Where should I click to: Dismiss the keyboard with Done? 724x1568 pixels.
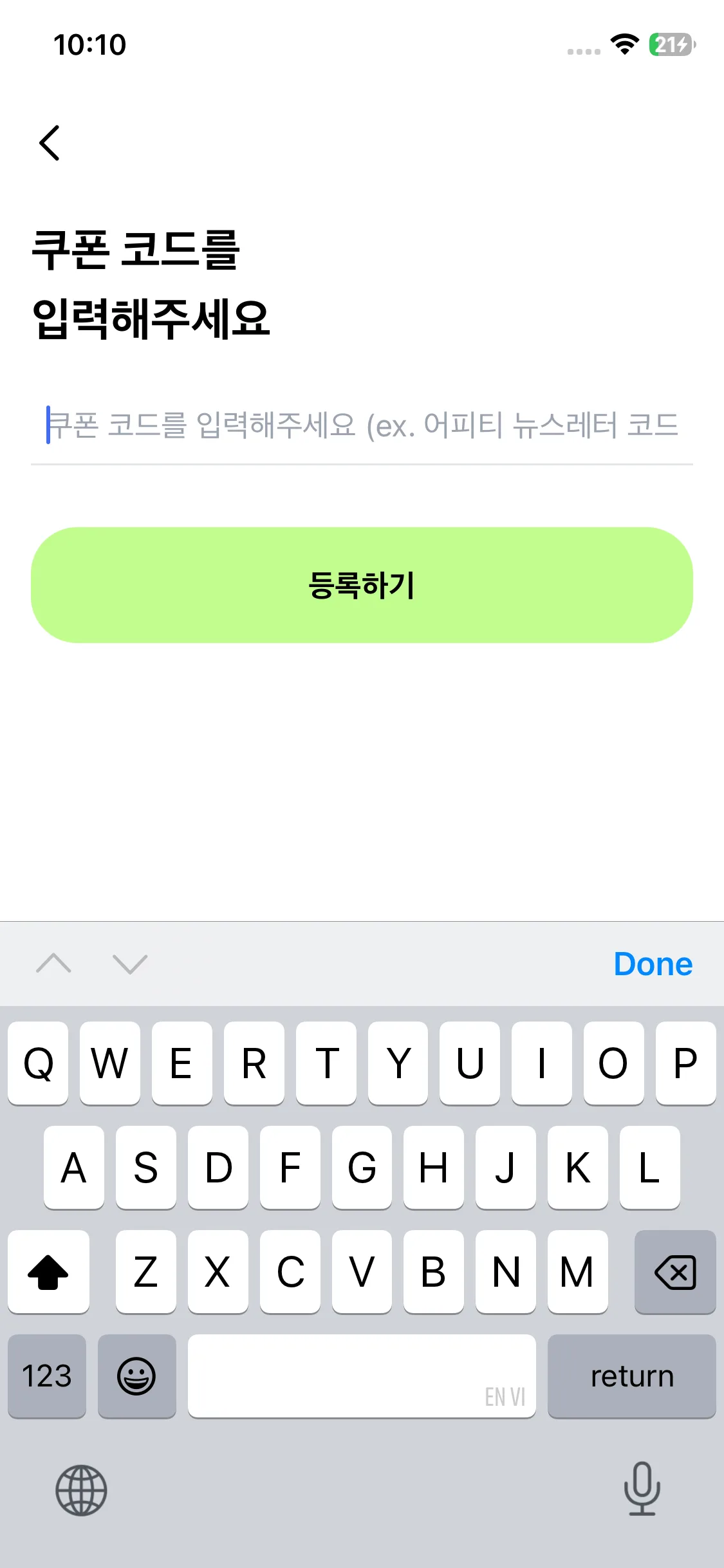(653, 964)
